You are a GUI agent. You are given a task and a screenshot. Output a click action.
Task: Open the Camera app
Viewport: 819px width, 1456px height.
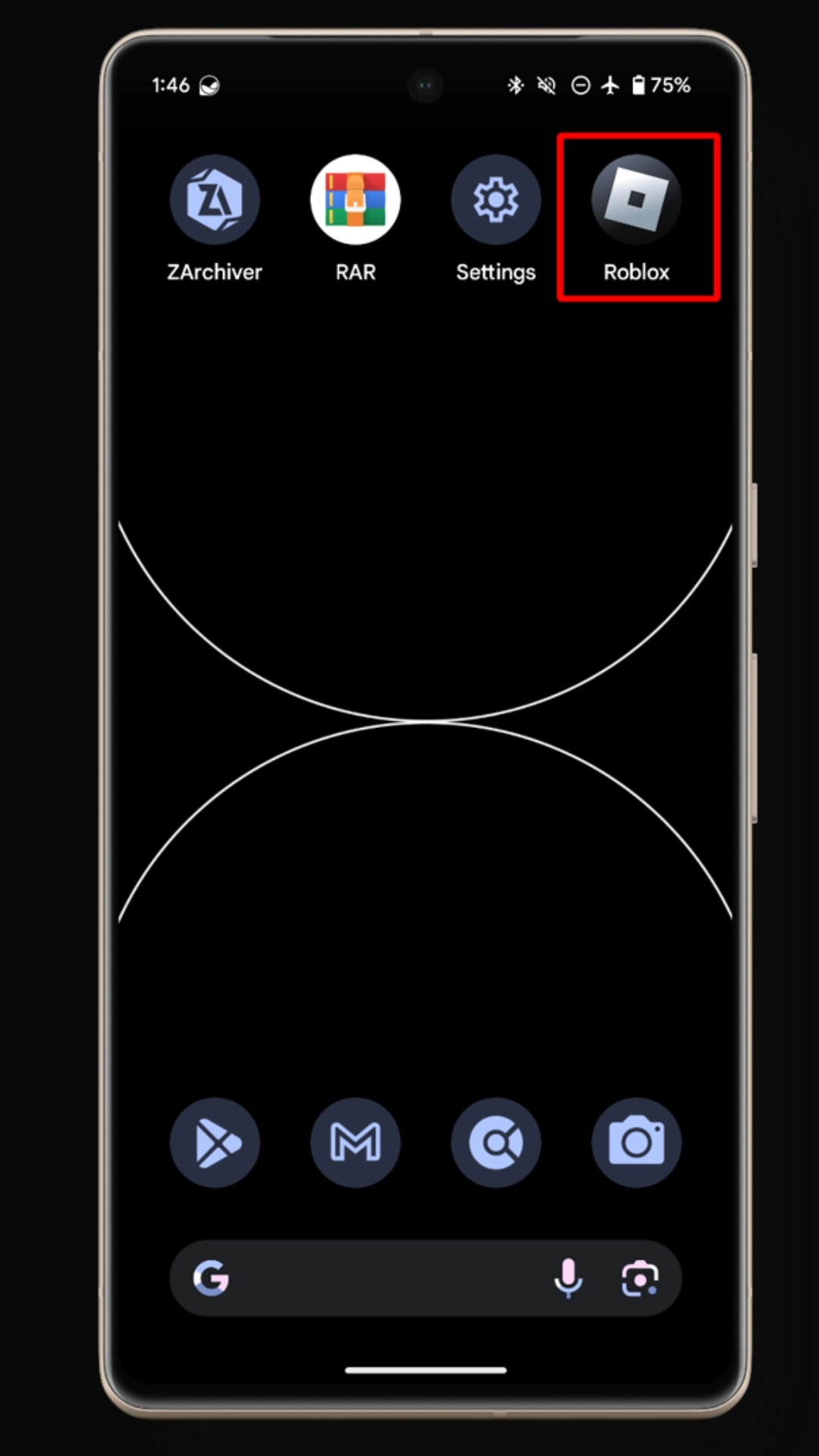[x=636, y=1142]
